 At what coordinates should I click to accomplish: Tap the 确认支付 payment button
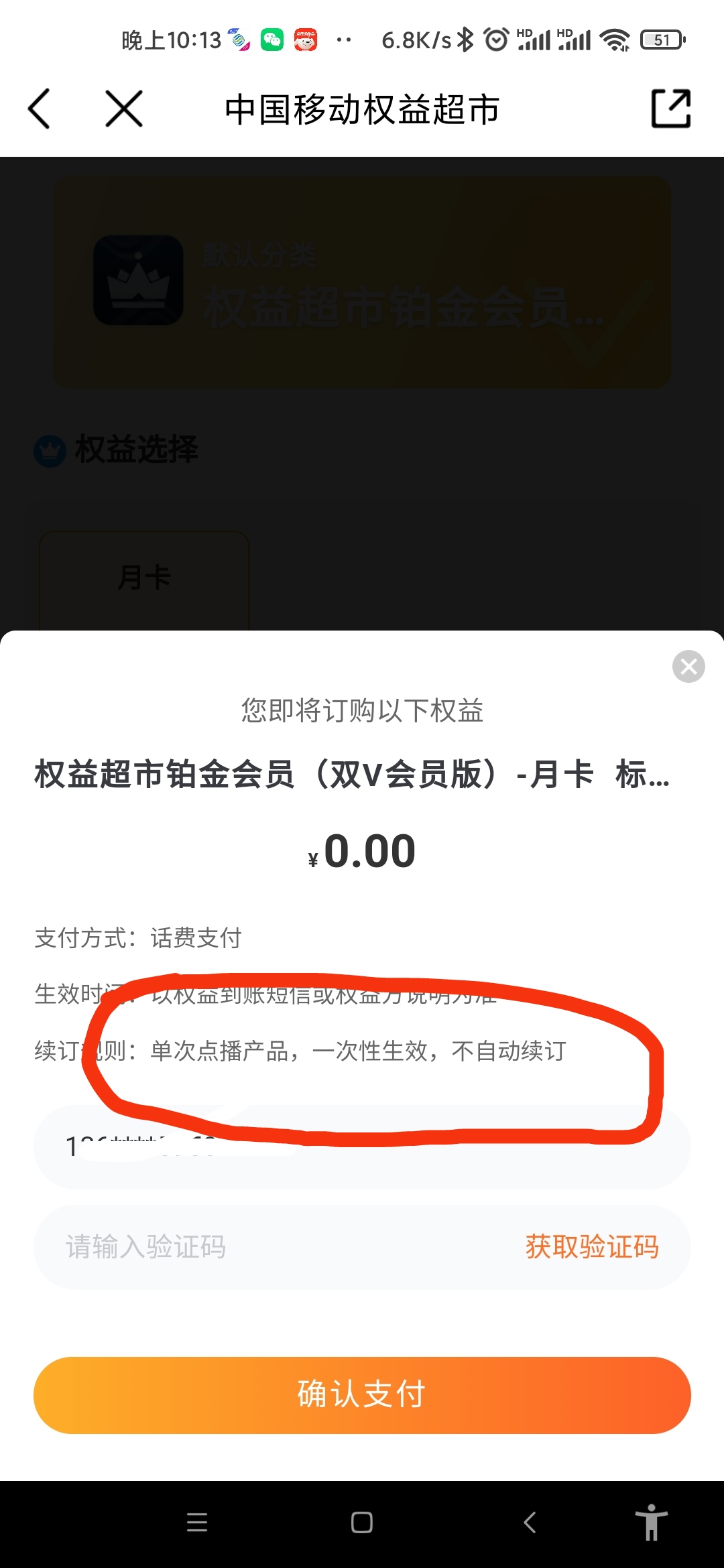(361, 1394)
